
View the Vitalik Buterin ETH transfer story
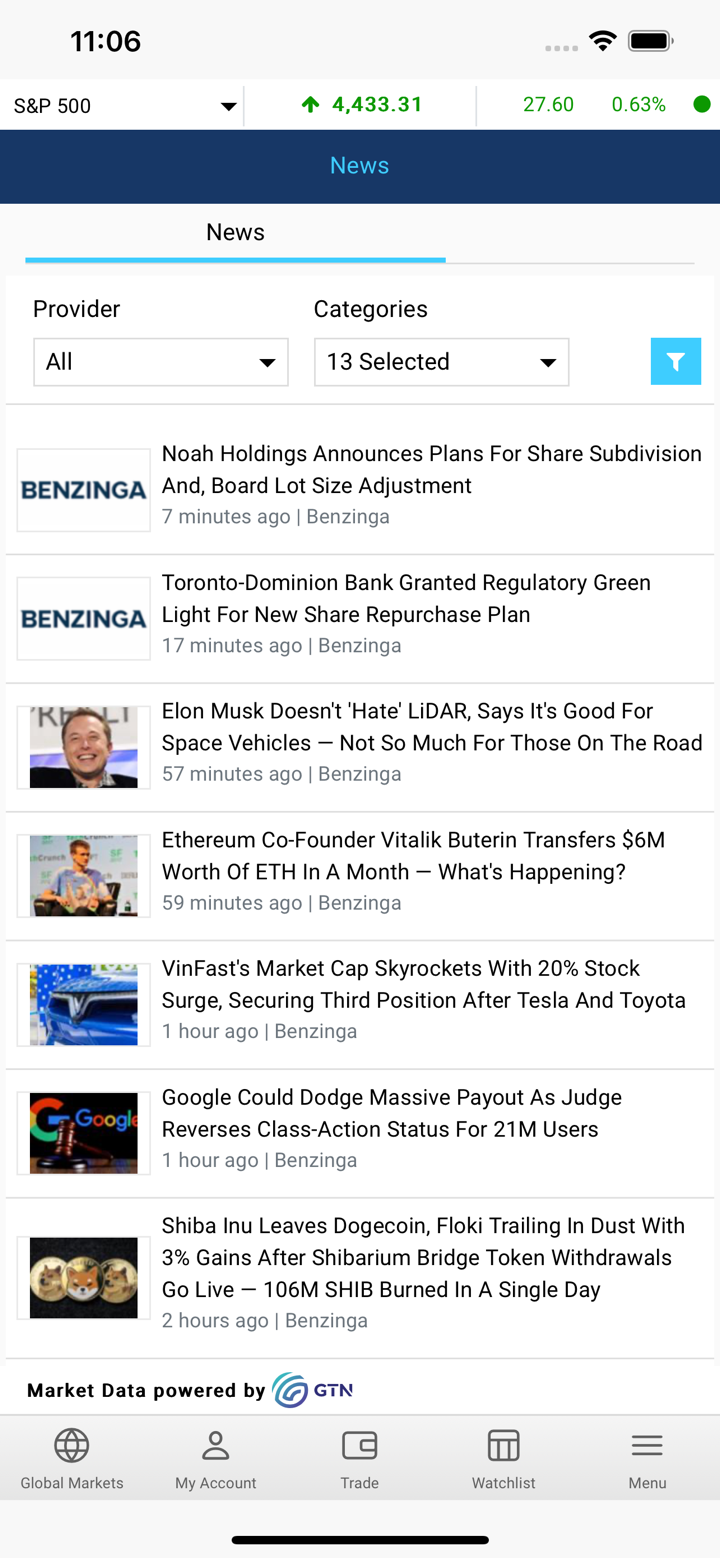click(413, 856)
